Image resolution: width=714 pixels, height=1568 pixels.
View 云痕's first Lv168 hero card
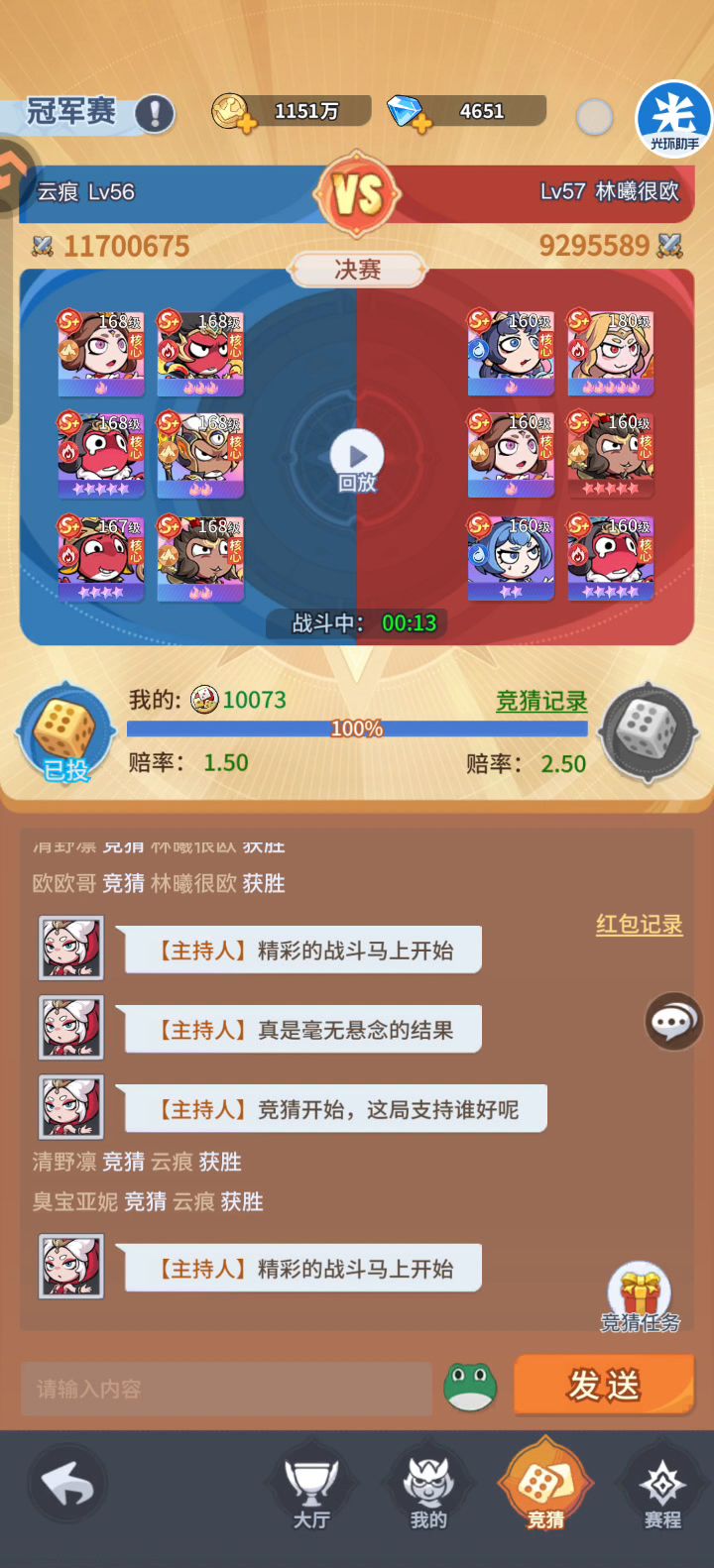[x=101, y=353]
